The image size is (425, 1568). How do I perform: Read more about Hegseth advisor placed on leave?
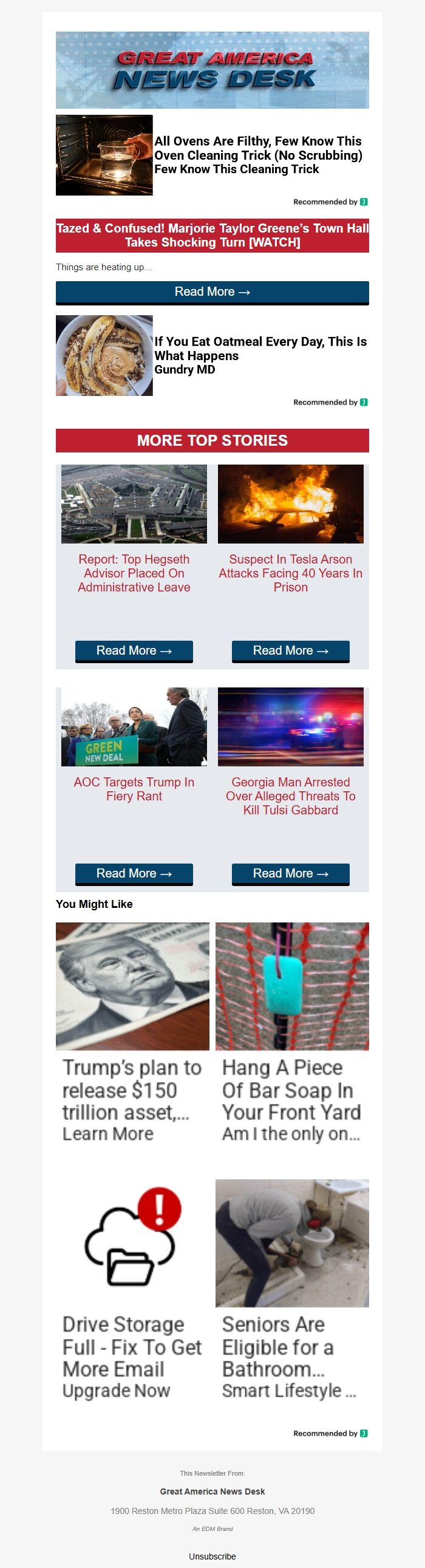pos(134,650)
